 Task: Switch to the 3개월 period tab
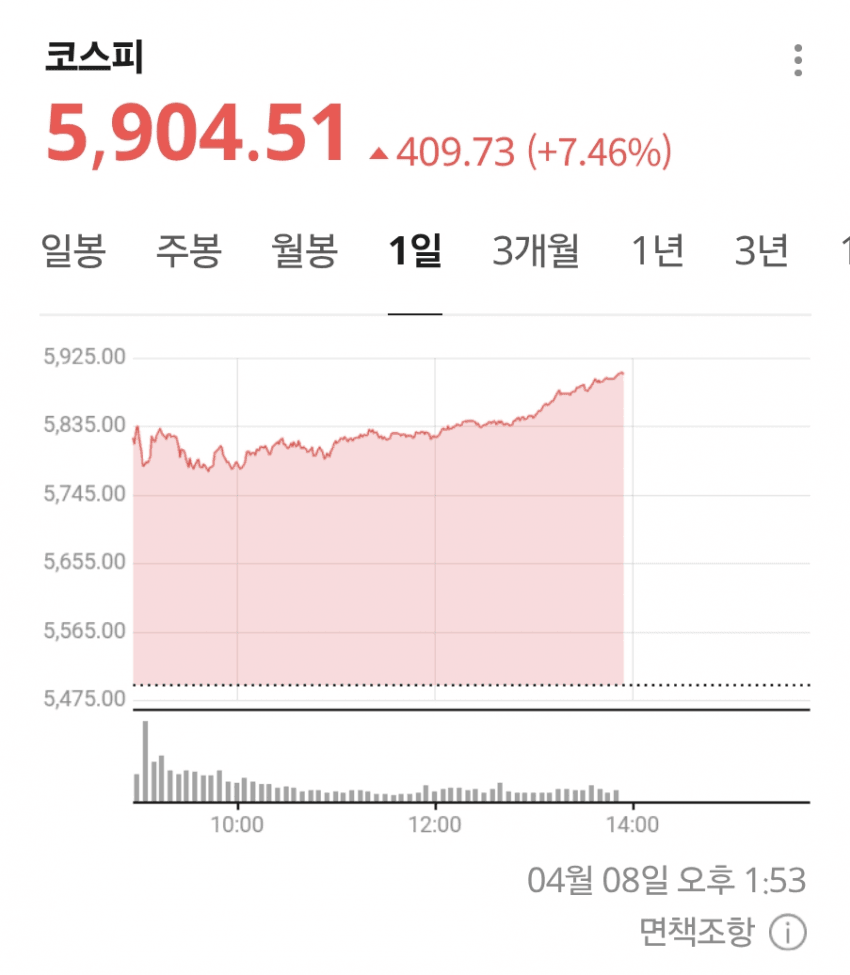pos(536,250)
